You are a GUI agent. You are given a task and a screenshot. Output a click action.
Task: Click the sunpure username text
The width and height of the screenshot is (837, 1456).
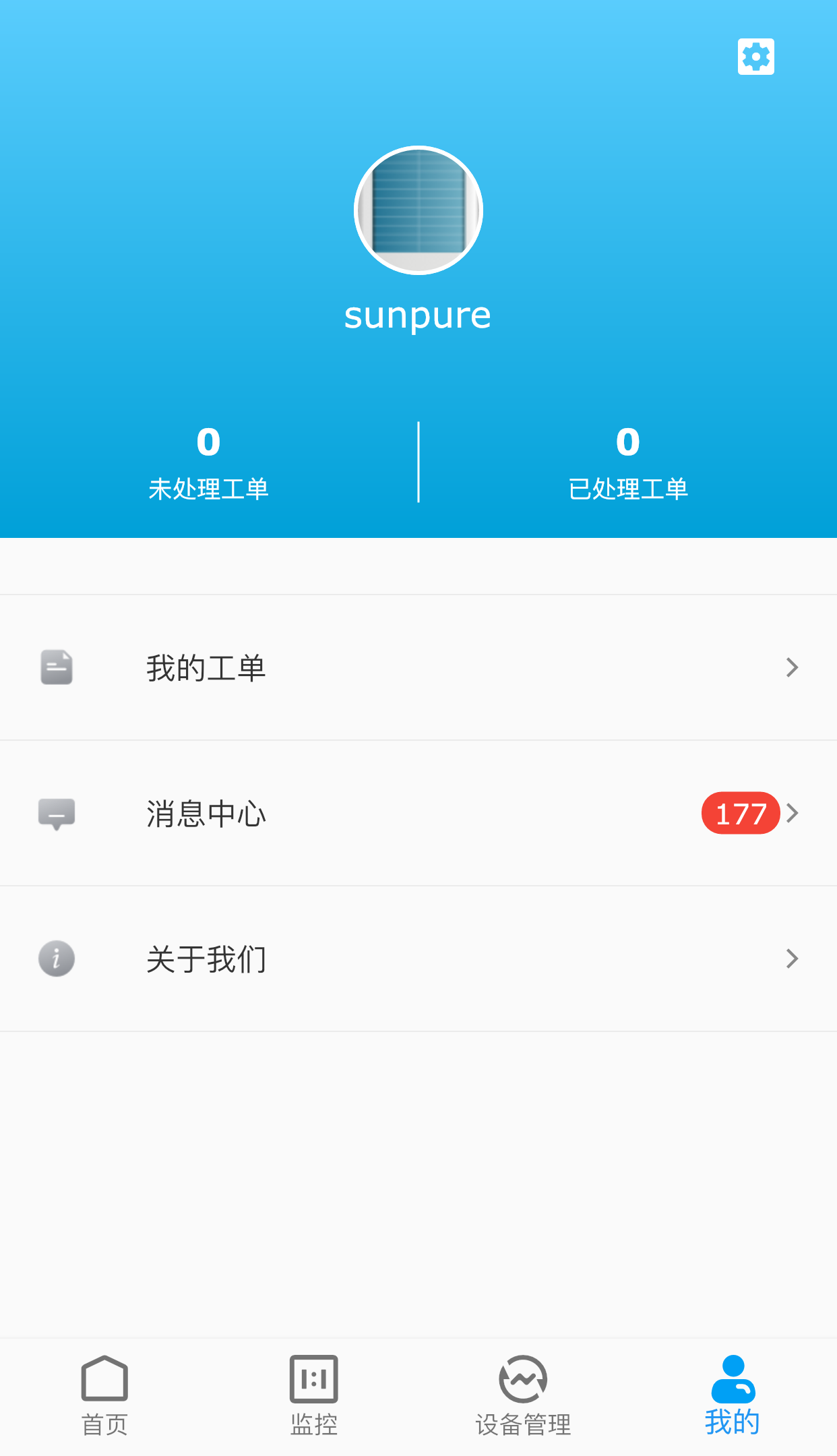click(418, 314)
